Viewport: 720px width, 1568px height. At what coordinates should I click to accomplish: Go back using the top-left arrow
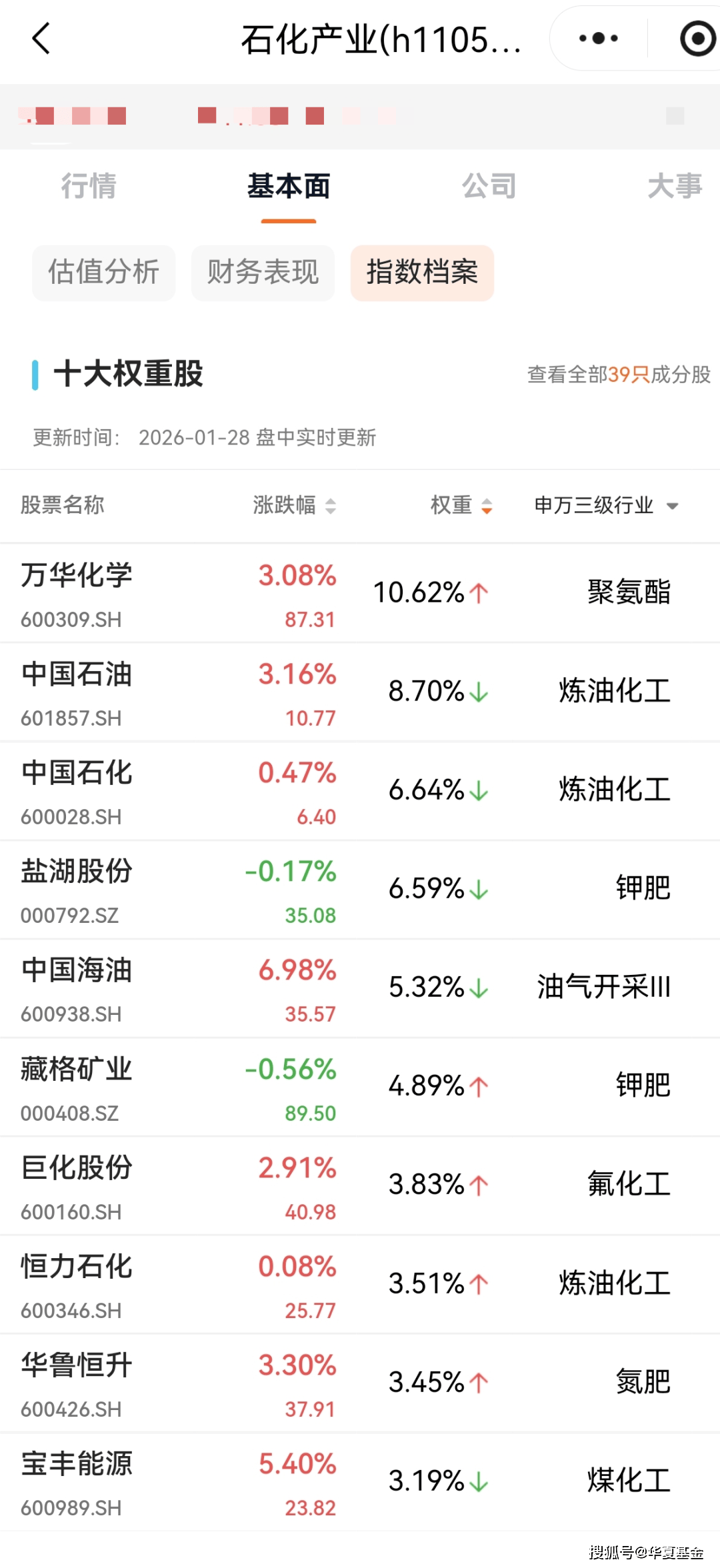coord(41,39)
